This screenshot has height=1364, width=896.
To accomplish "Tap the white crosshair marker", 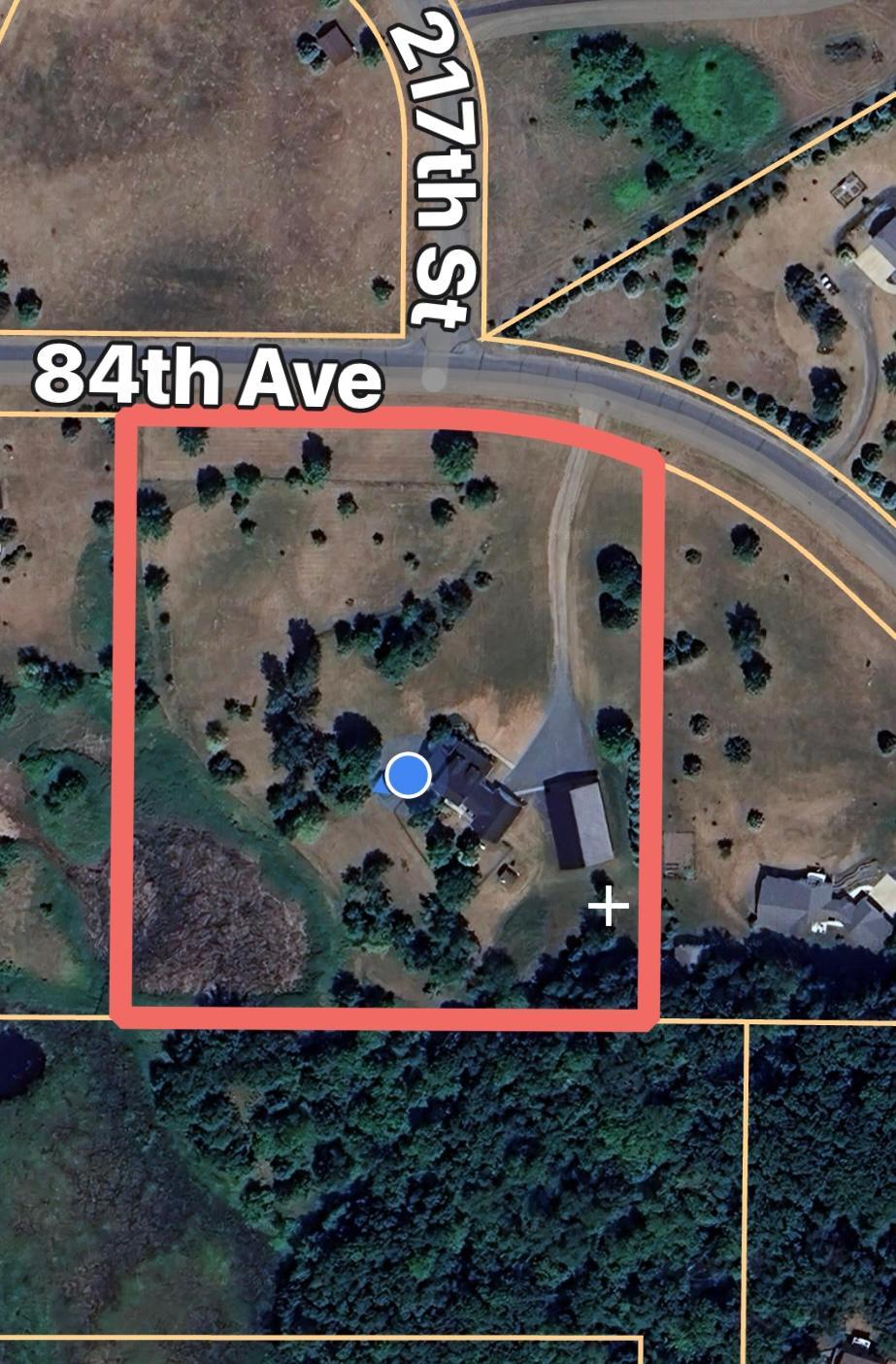I will [609, 906].
